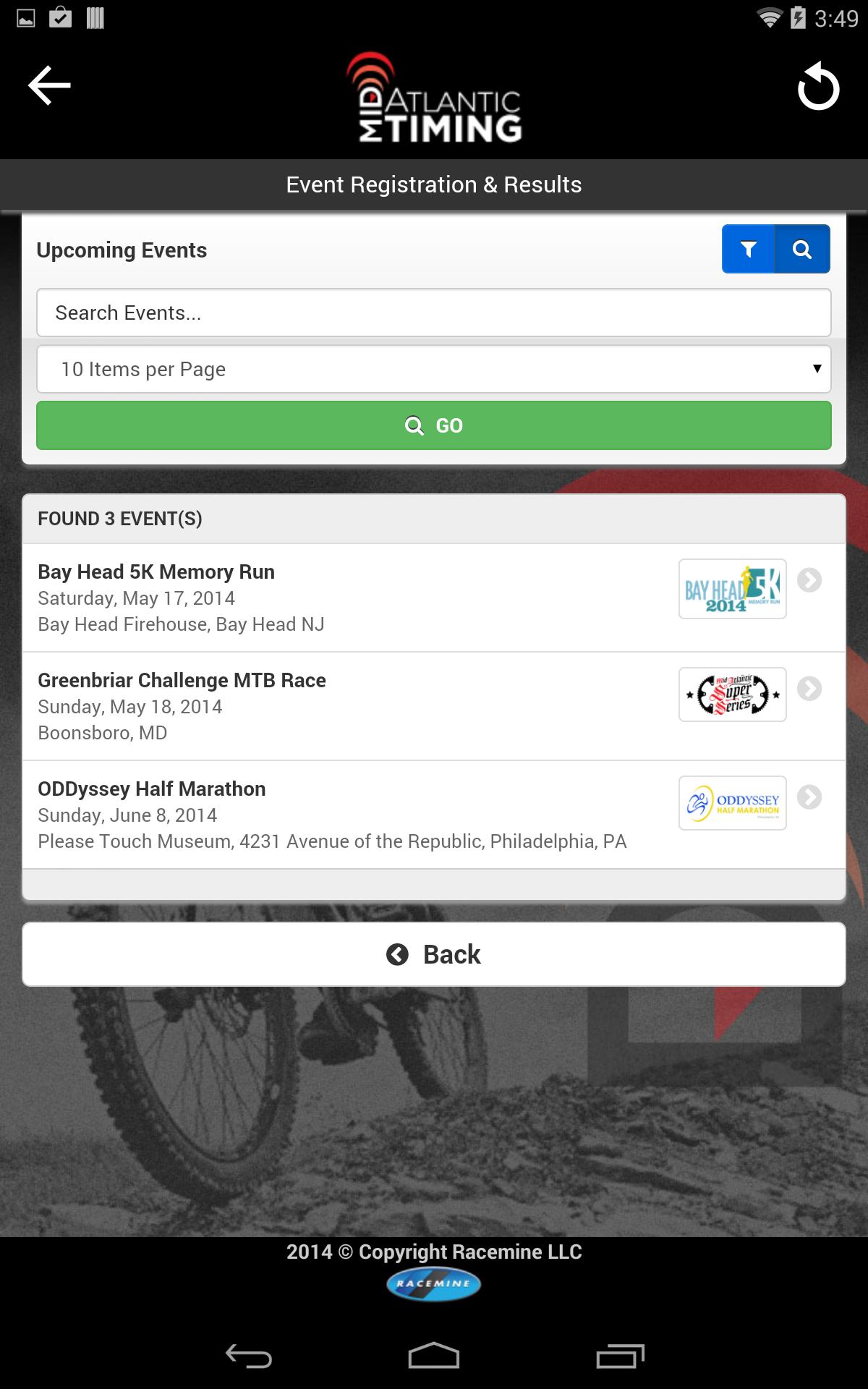Tap the refresh icon in the header

click(x=817, y=88)
